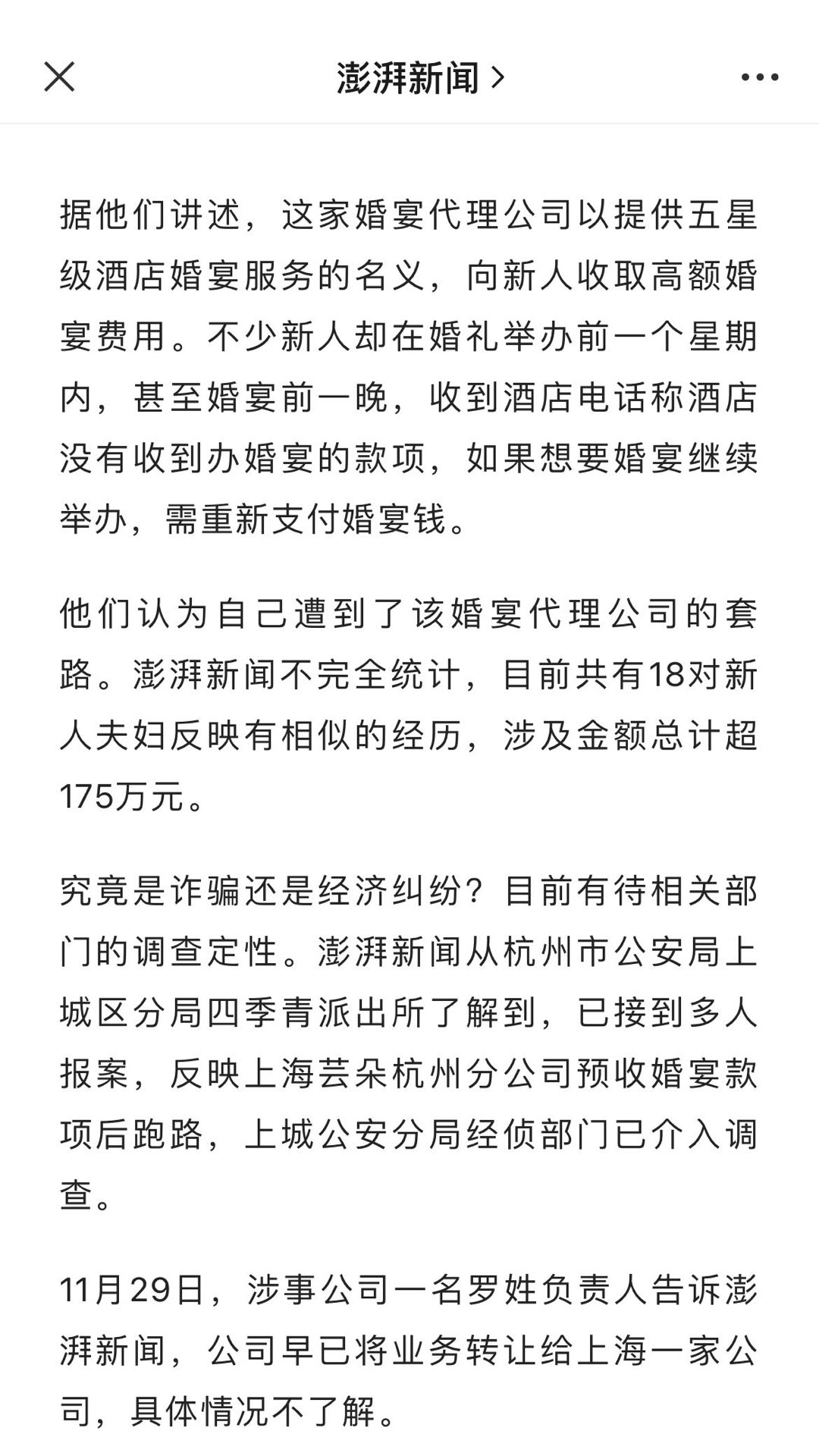
Task: Close the article with the X button
Action: coord(59,77)
